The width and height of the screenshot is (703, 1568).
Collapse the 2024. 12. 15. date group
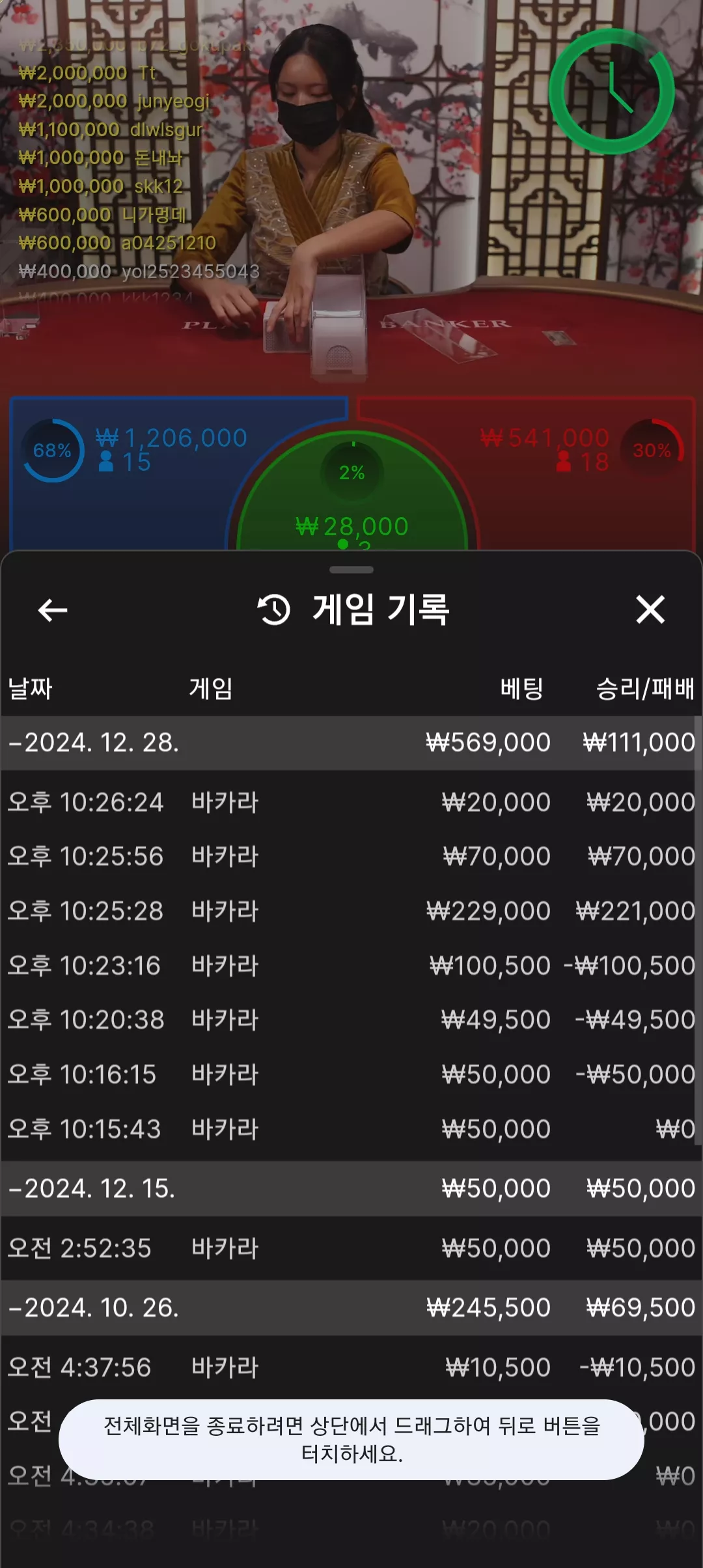click(x=351, y=1189)
